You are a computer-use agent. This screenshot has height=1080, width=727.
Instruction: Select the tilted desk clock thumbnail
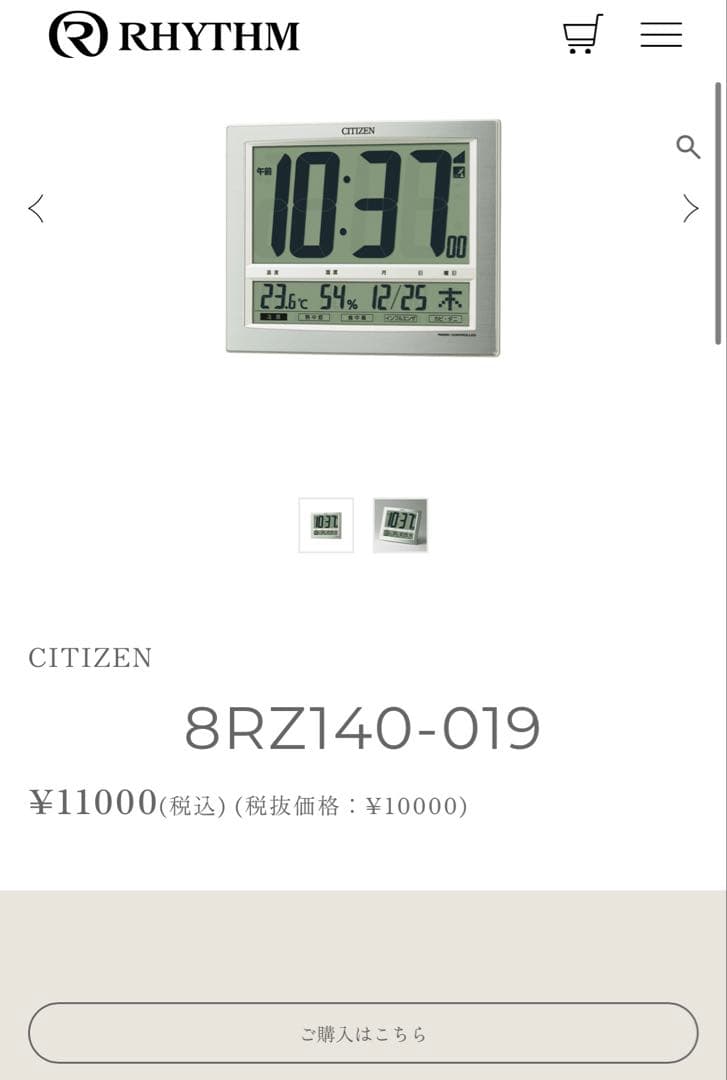[x=400, y=524]
